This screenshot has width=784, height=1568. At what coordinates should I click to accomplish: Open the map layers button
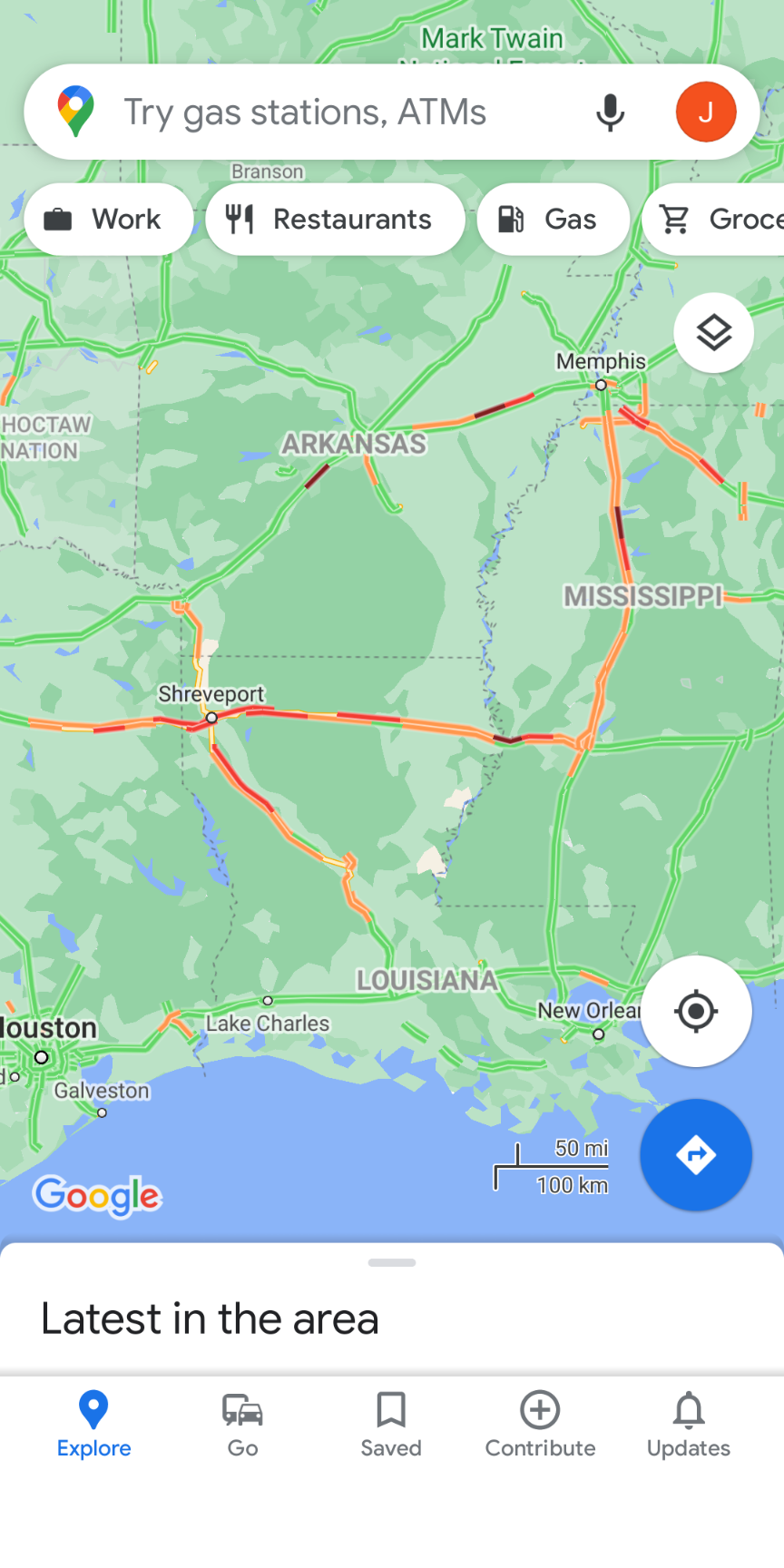713,333
